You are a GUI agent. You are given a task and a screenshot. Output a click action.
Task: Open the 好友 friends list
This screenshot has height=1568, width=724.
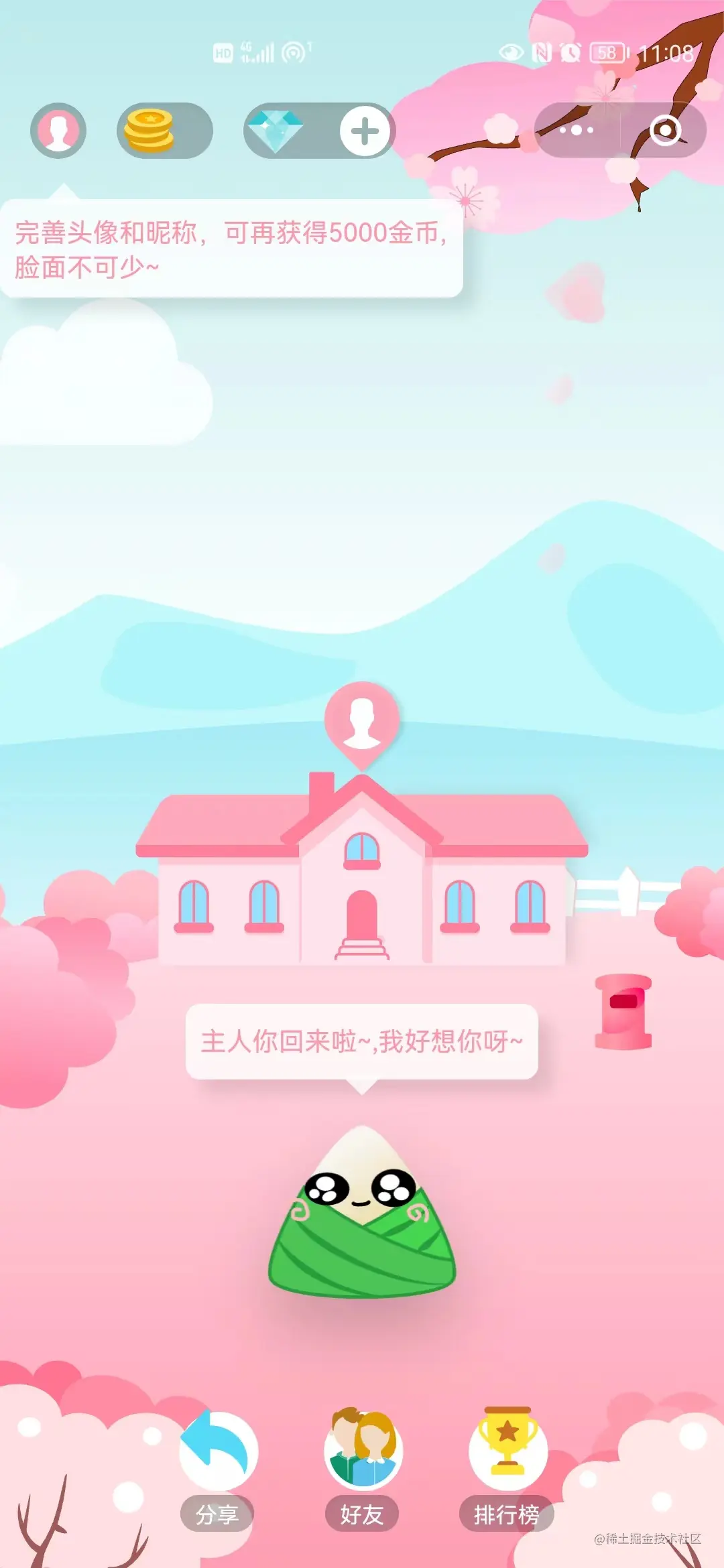[x=362, y=1467]
